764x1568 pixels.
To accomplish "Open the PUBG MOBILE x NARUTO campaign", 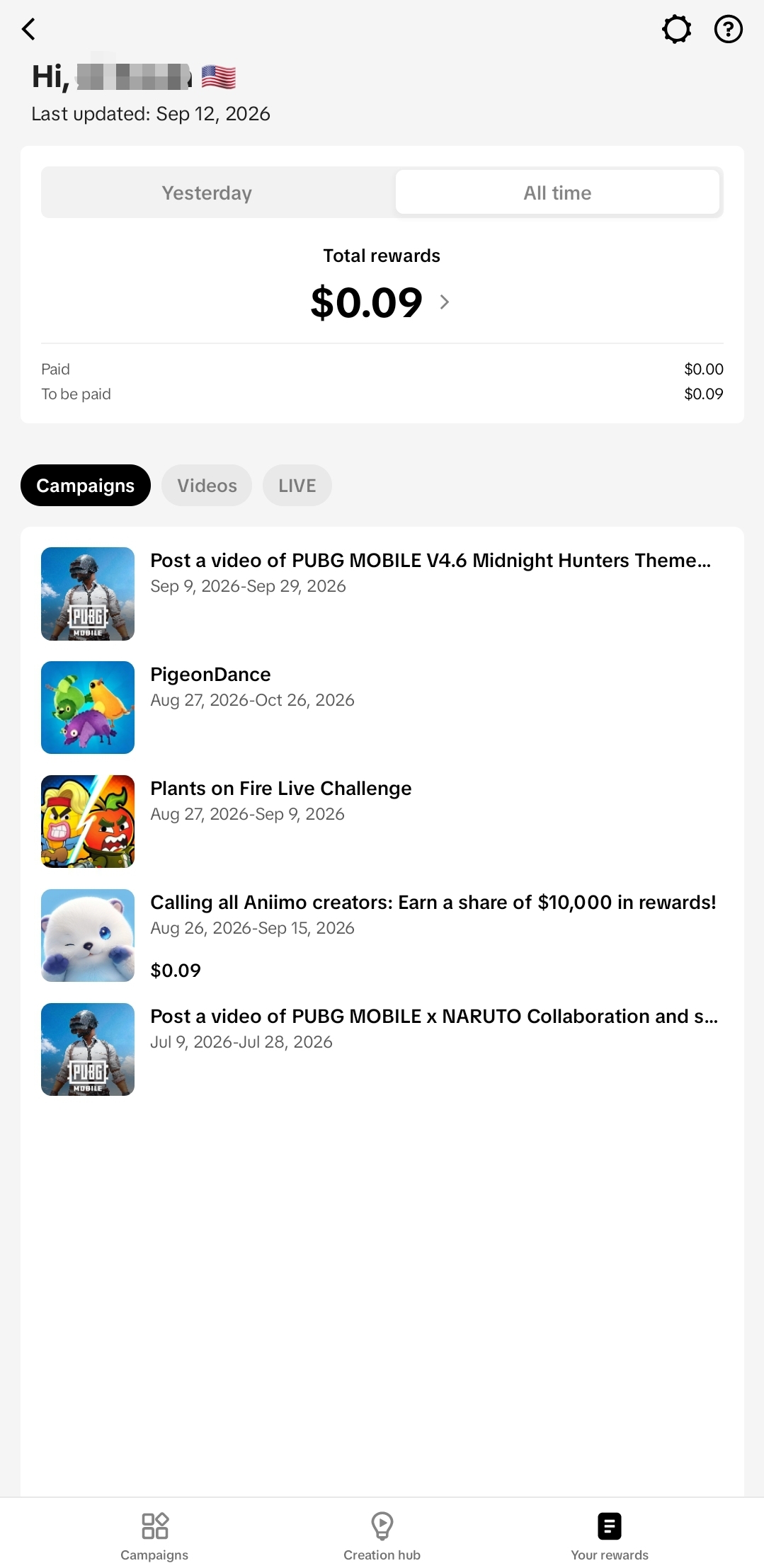I will 382,1050.
